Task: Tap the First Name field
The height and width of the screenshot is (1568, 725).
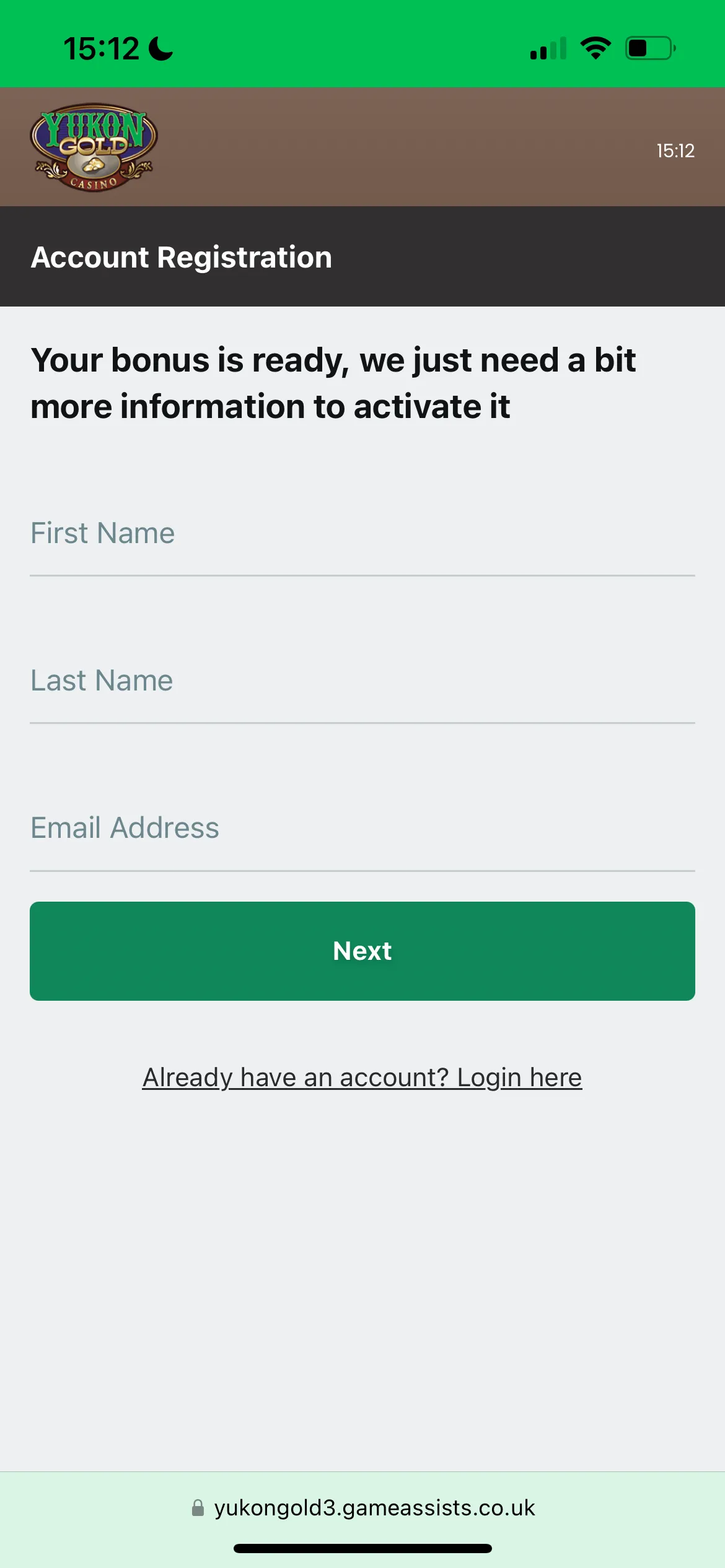Action: pyautogui.click(x=362, y=535)
